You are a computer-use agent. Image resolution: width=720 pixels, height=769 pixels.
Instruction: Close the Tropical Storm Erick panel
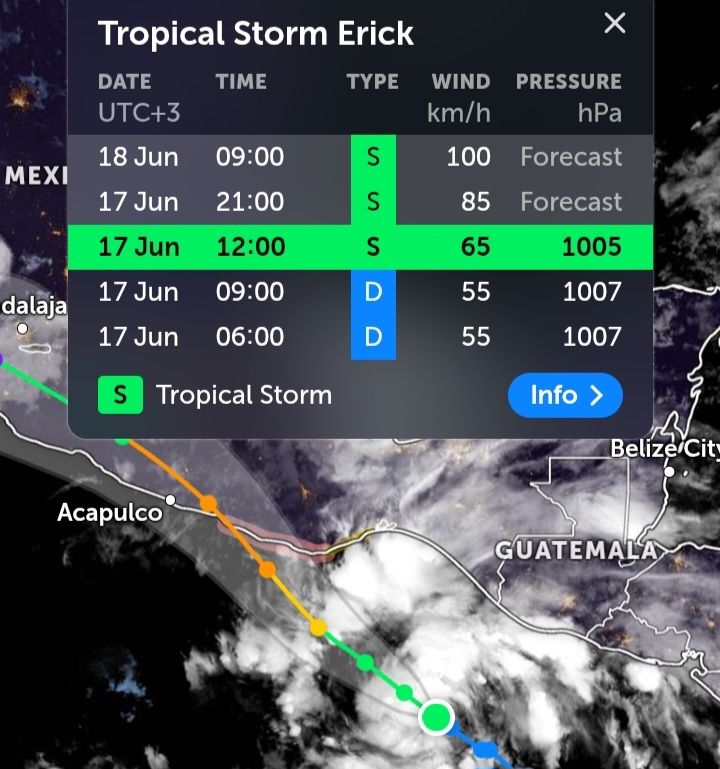coord(615,23)
